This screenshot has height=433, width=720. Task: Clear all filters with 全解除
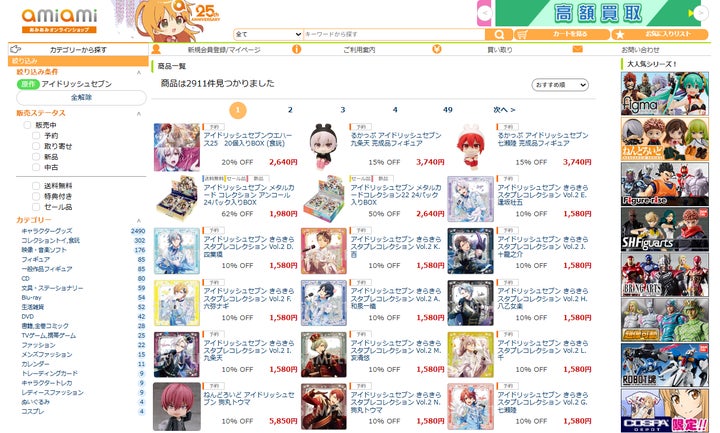coord(81,97)
